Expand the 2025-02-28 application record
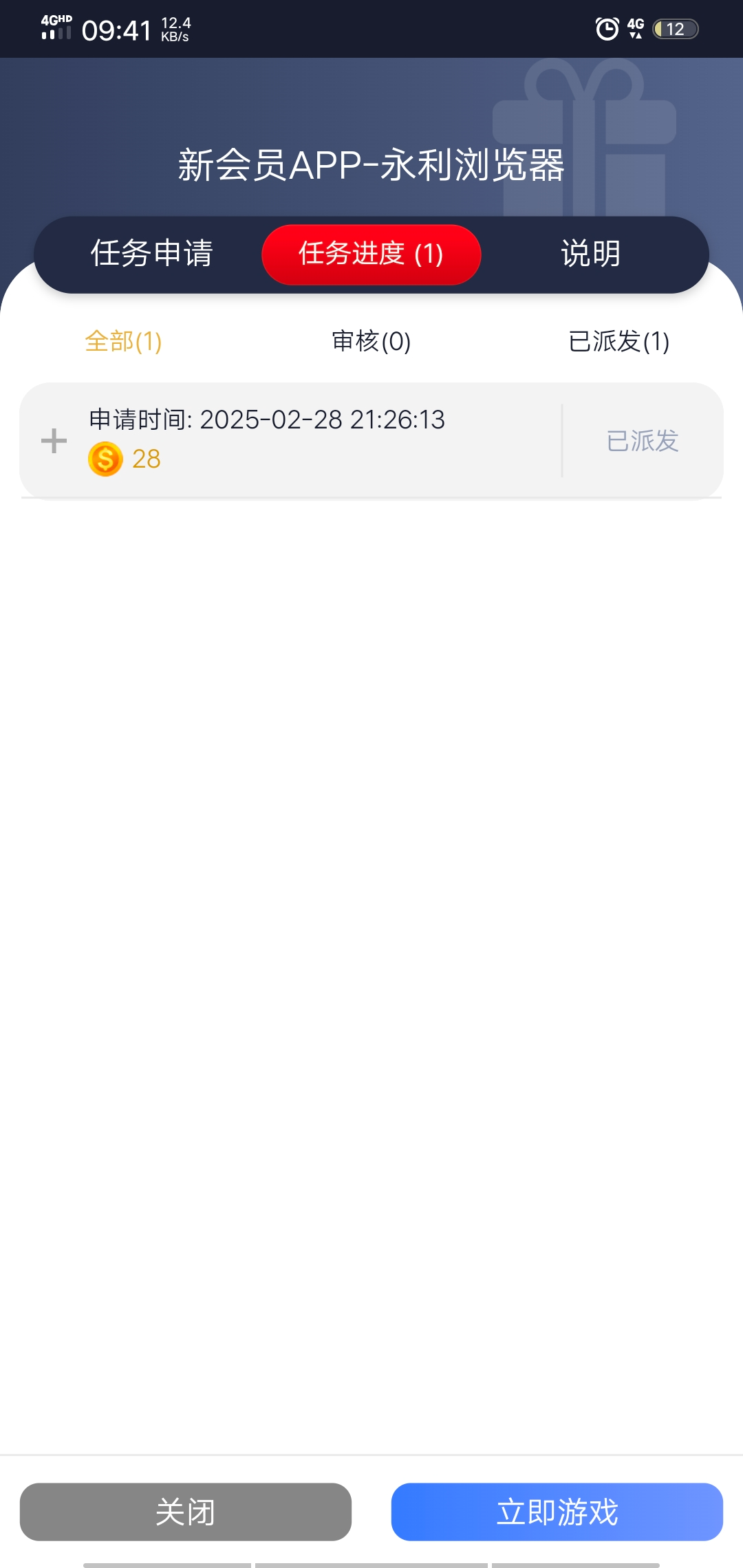Viewport: 743px width, 1568px height. (54, 441)
